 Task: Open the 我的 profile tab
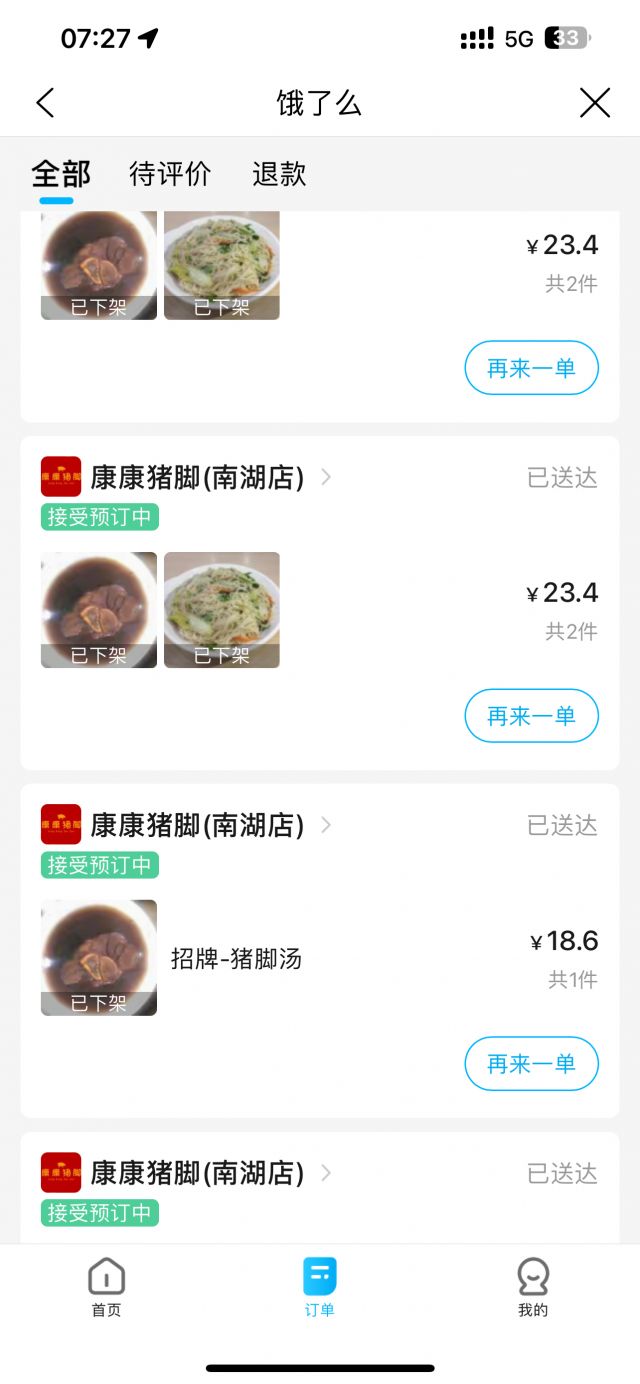click(533, 1288)
